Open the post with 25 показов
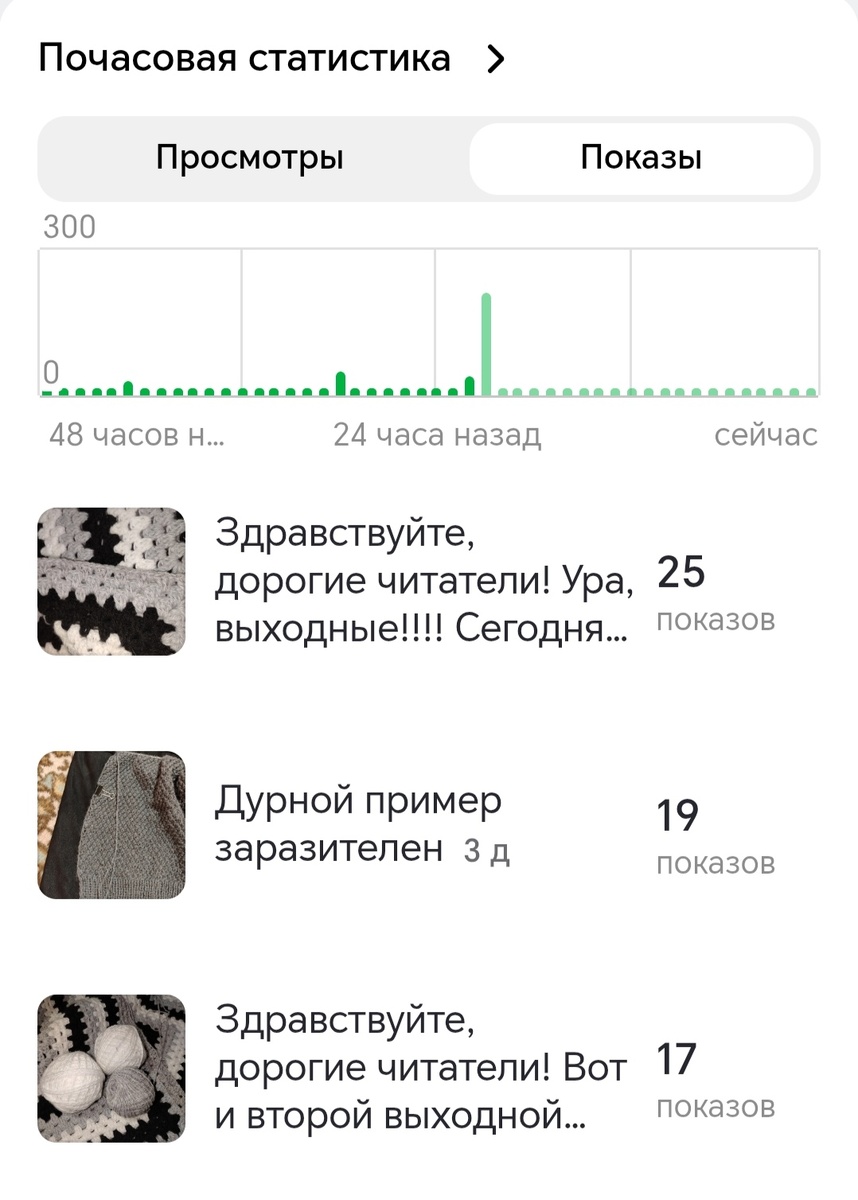Image resolution: width=858 pixels, height=1200 pixels. [x=428, y=582]
